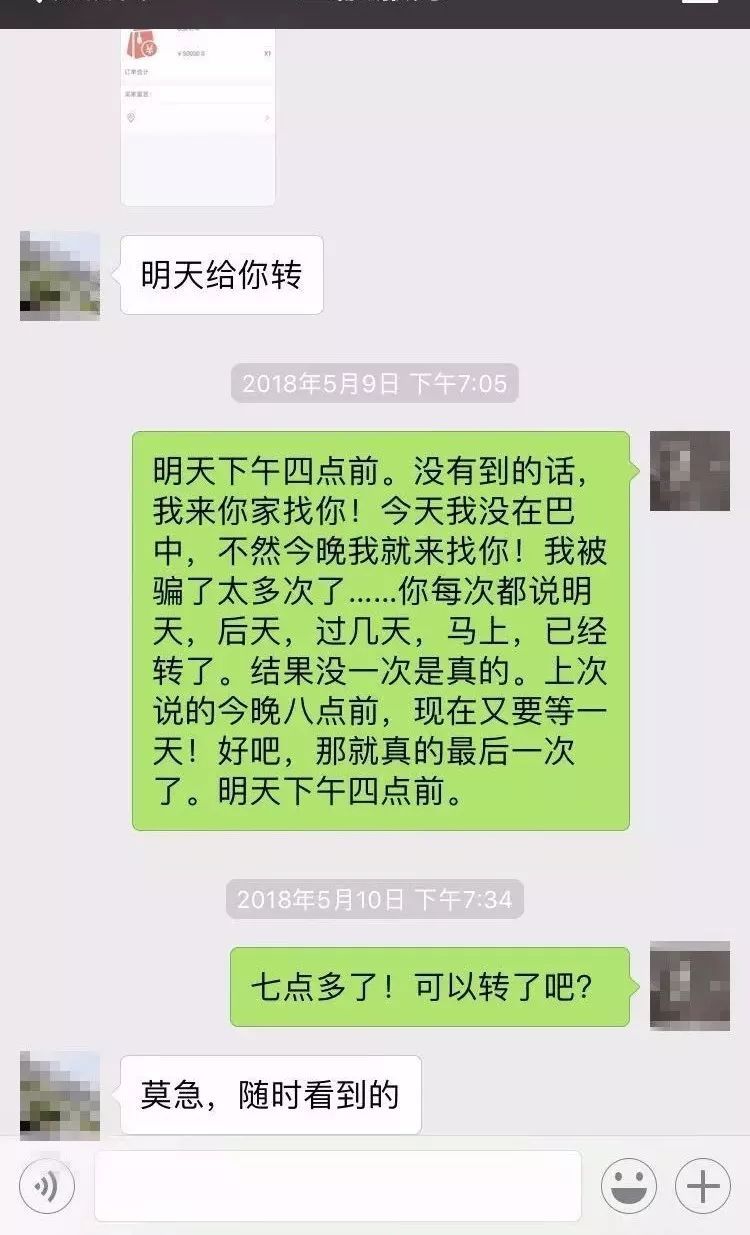View profile of sender of "明天给你转"

pyautogui.click(x=60, y=276)
